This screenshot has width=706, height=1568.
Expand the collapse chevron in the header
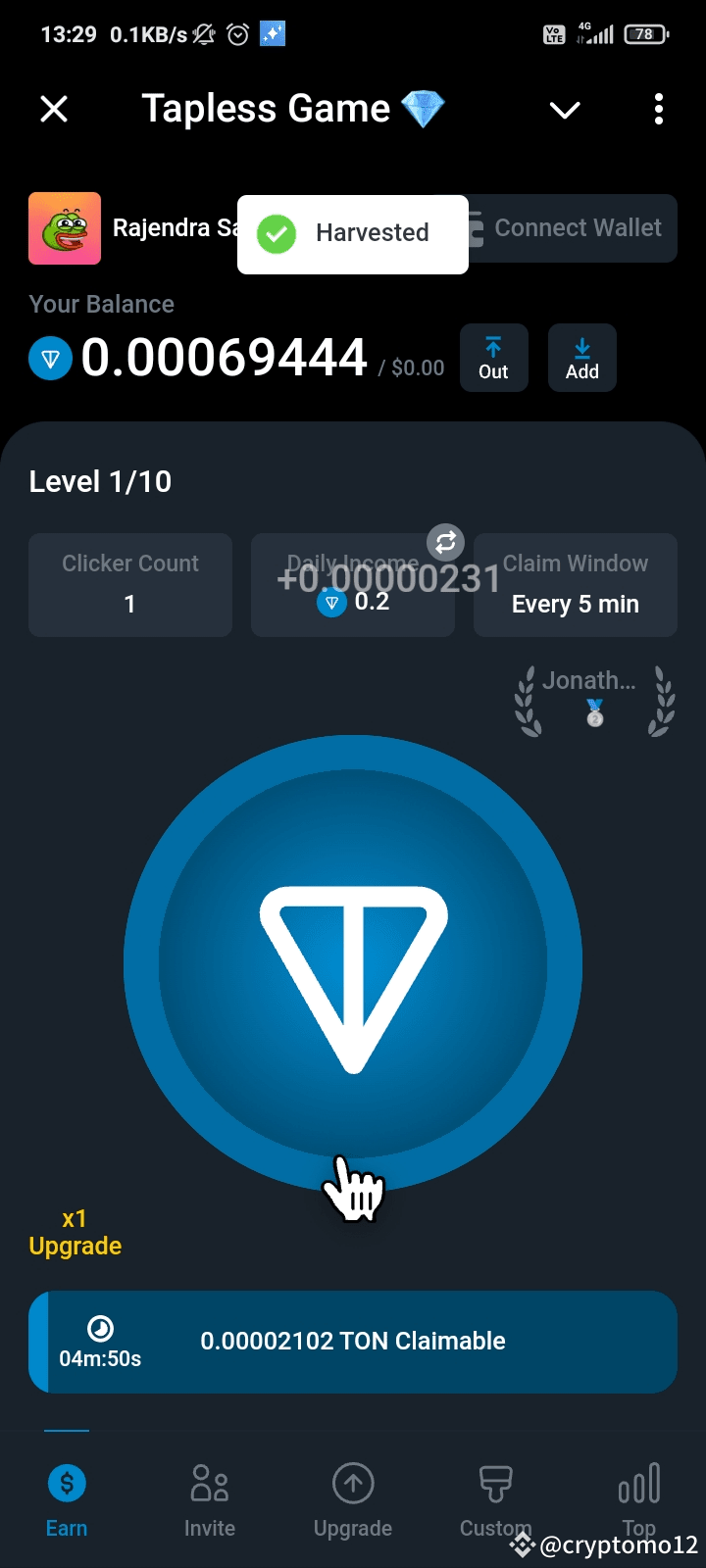[x=565, y=110]
